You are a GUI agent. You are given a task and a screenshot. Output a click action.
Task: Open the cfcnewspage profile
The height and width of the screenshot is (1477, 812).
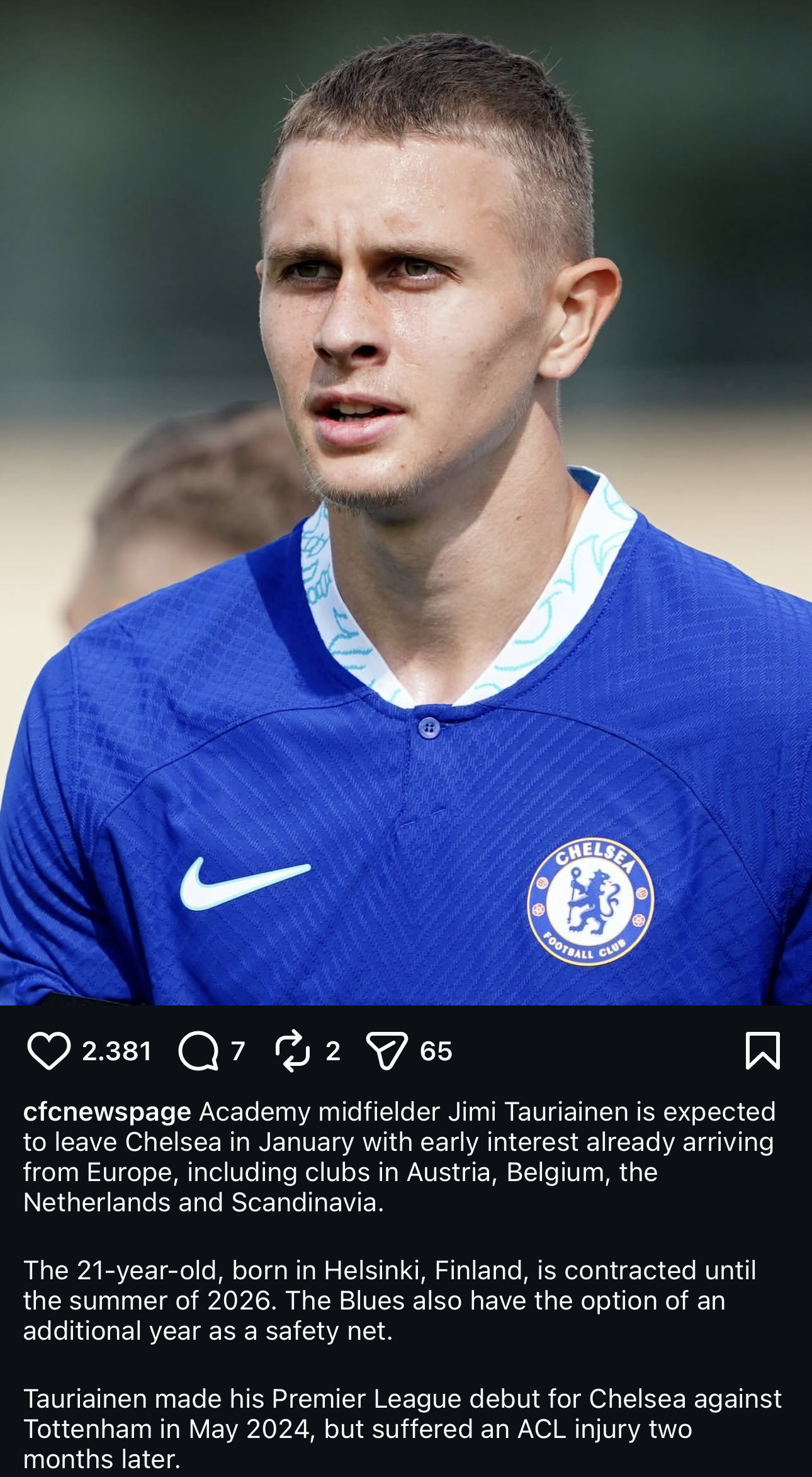pos(107,1112)
